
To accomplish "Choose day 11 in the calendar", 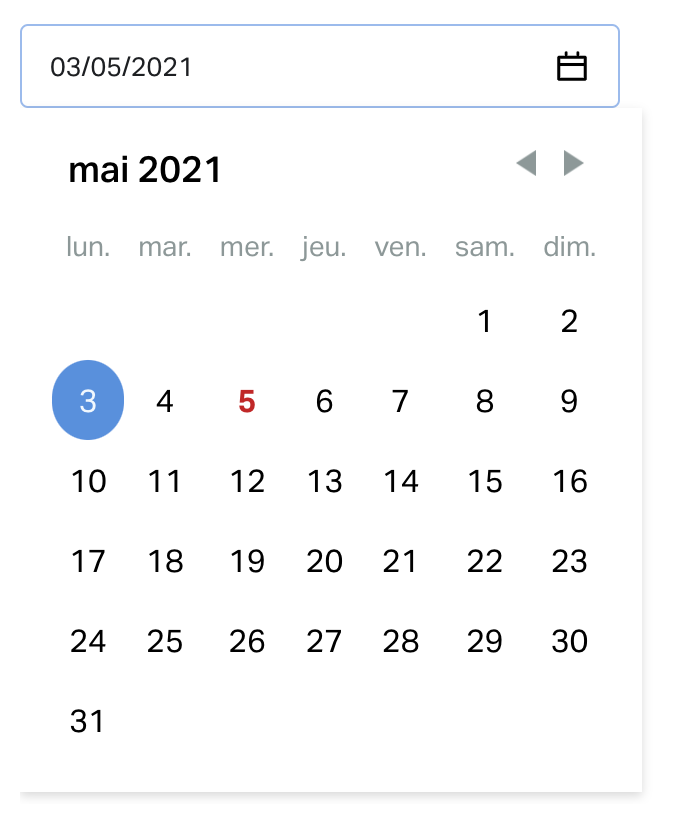I will pos(165,482).
